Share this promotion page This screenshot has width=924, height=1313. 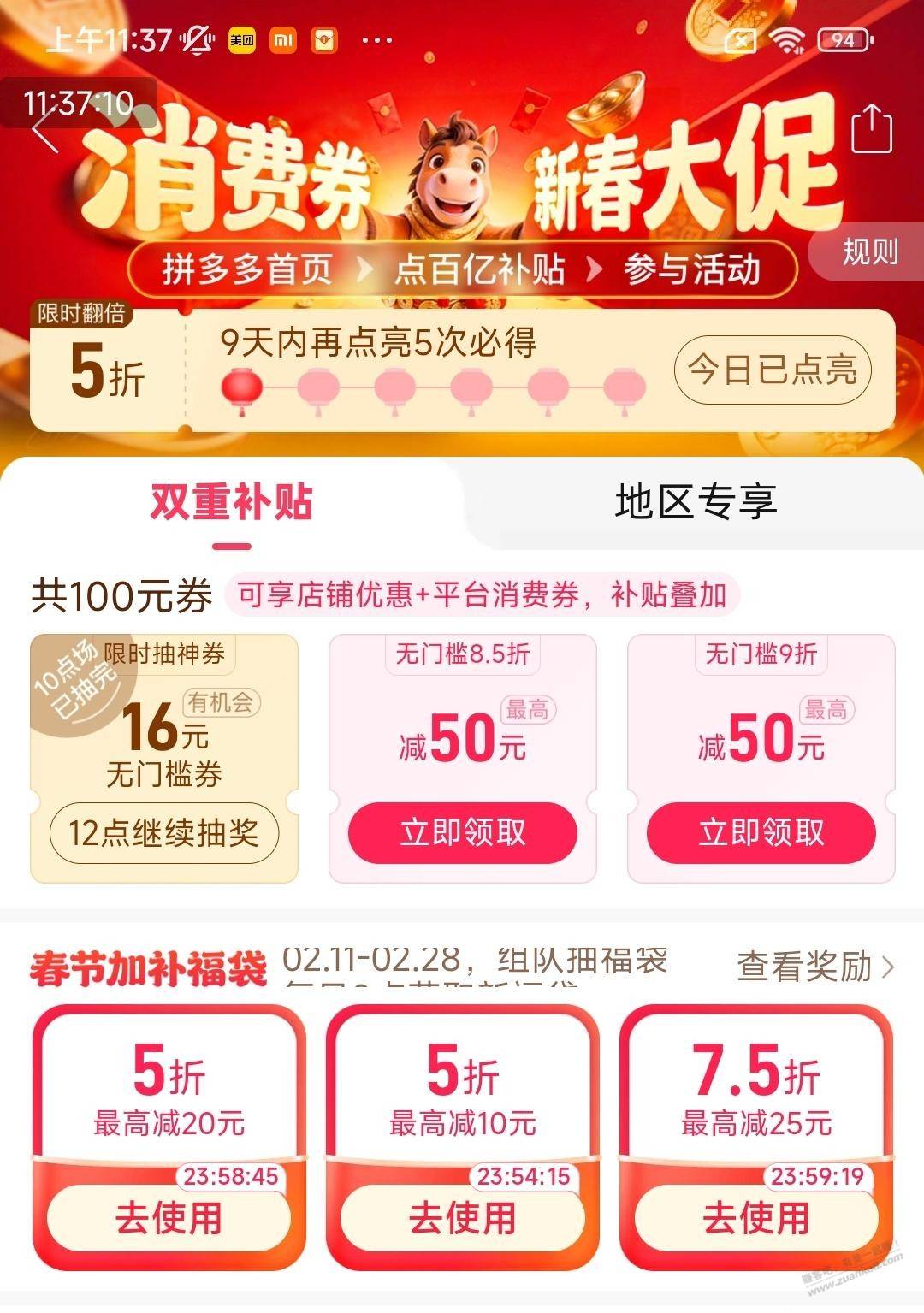pos(872,130)
